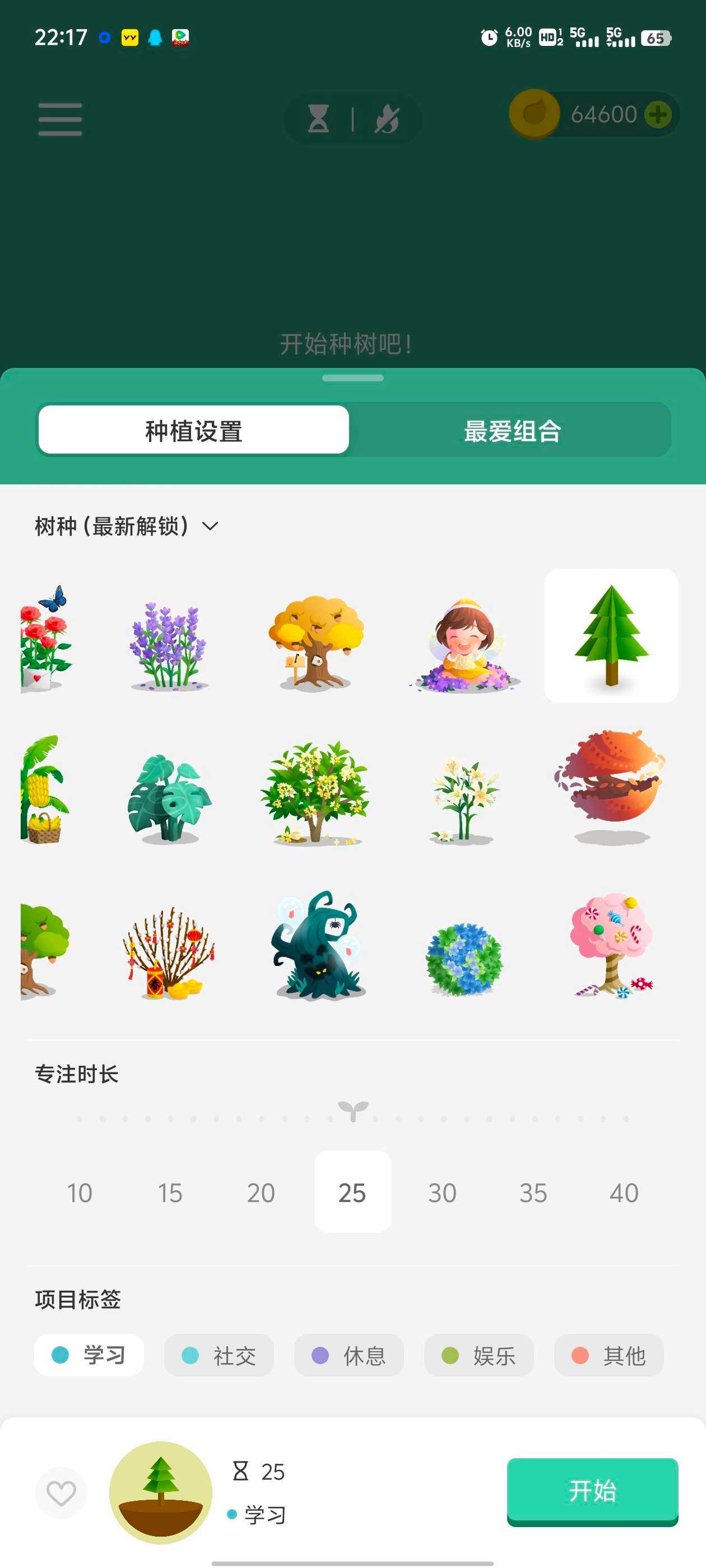Screen dimensions: 706x1568
Task: Select the 社交 project tag
Action: 219,1355
